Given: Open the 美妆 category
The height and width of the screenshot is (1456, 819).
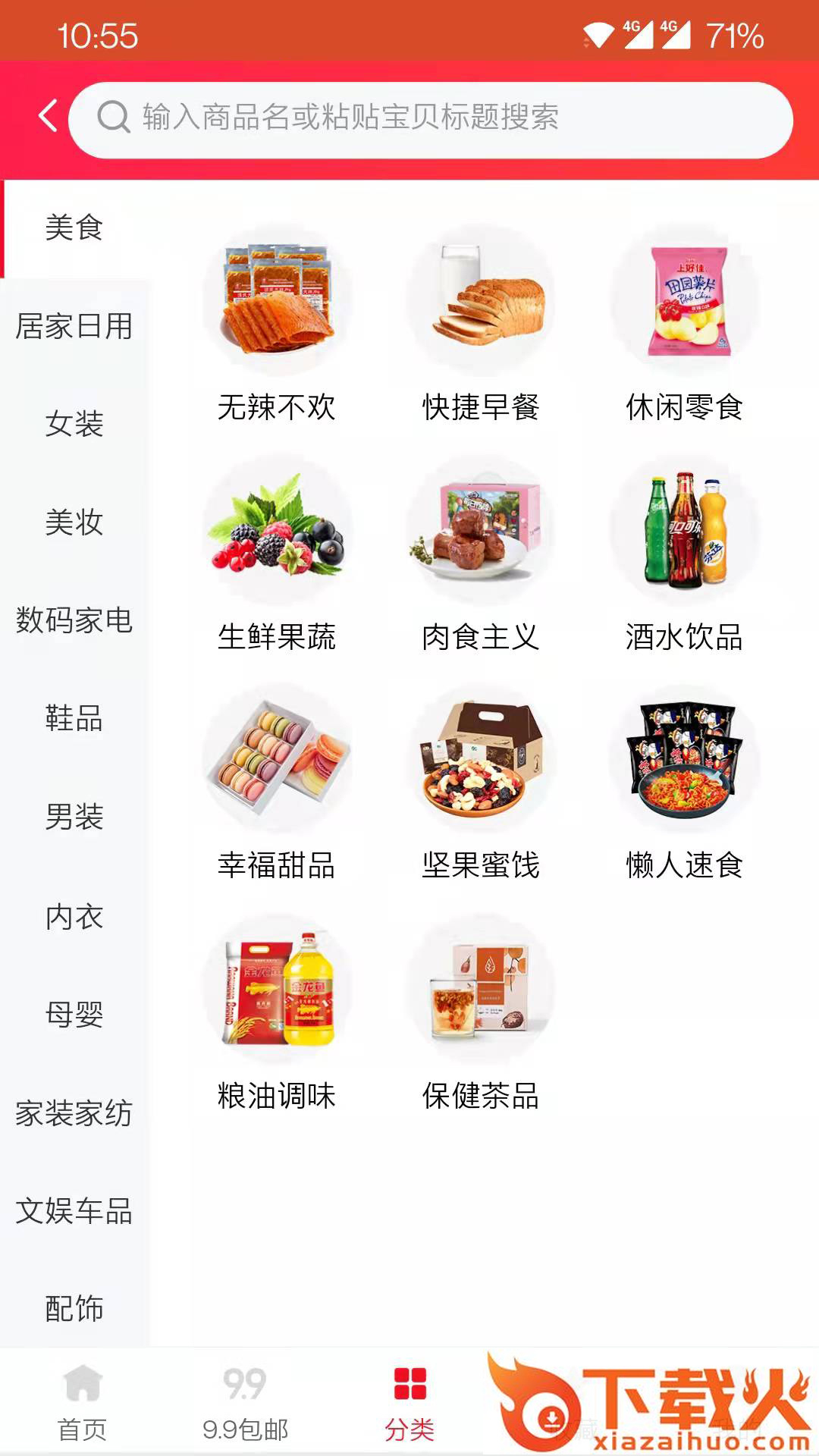Looking at the screenshot, I should coord(74,522).
